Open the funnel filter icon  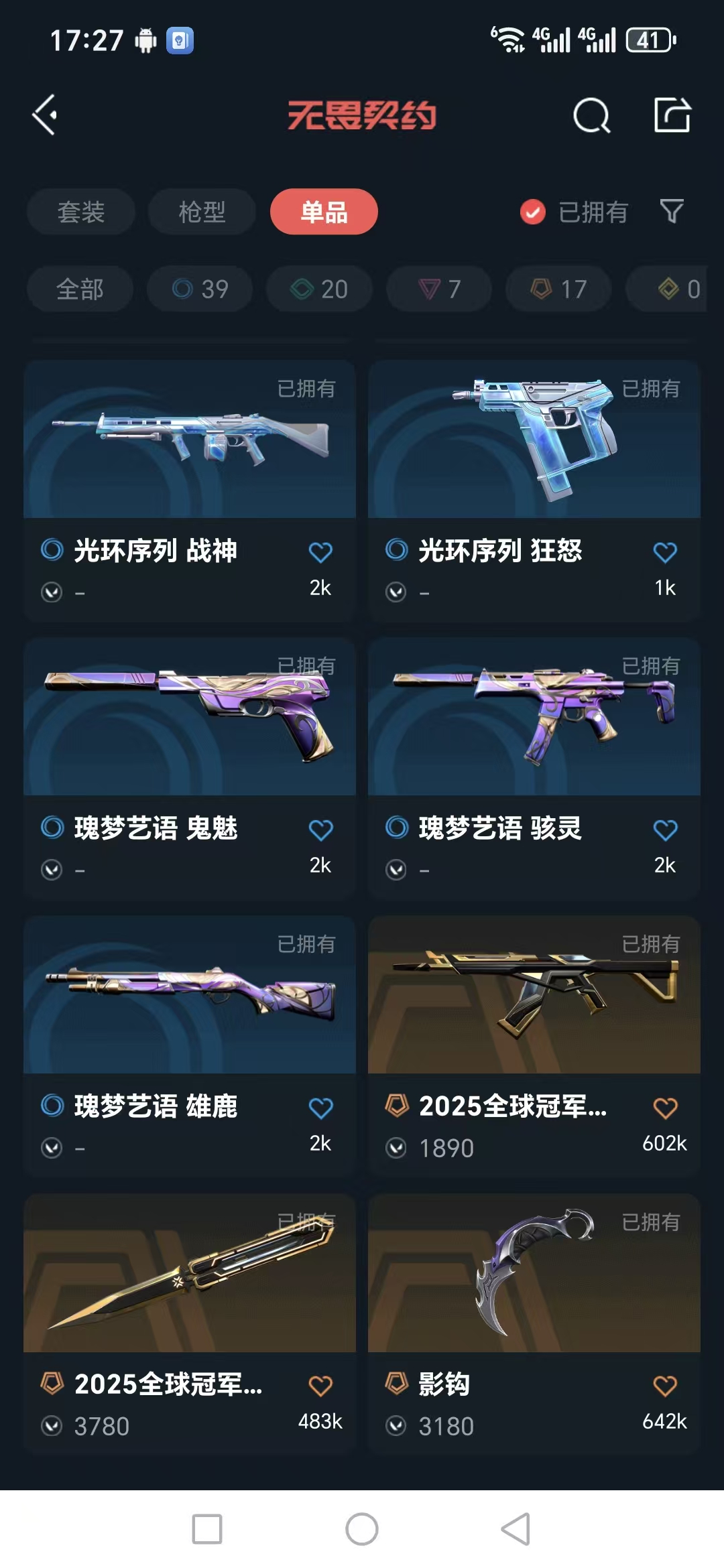pyautogui.click(x=672, y=212)
